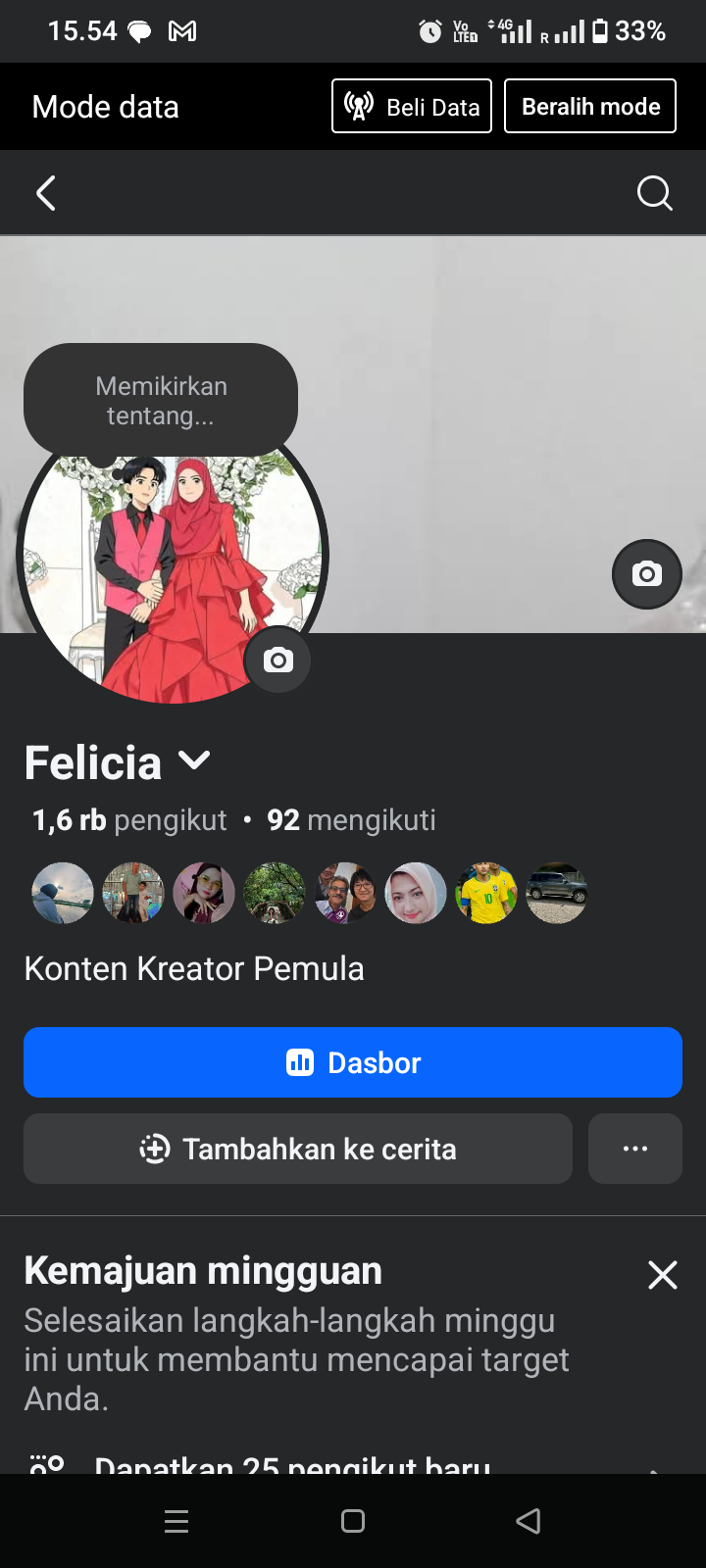Open the Memikirkan tentang note bubble
The width and height of the screenshot is (706, 1568).
click(x=161, y=401)
